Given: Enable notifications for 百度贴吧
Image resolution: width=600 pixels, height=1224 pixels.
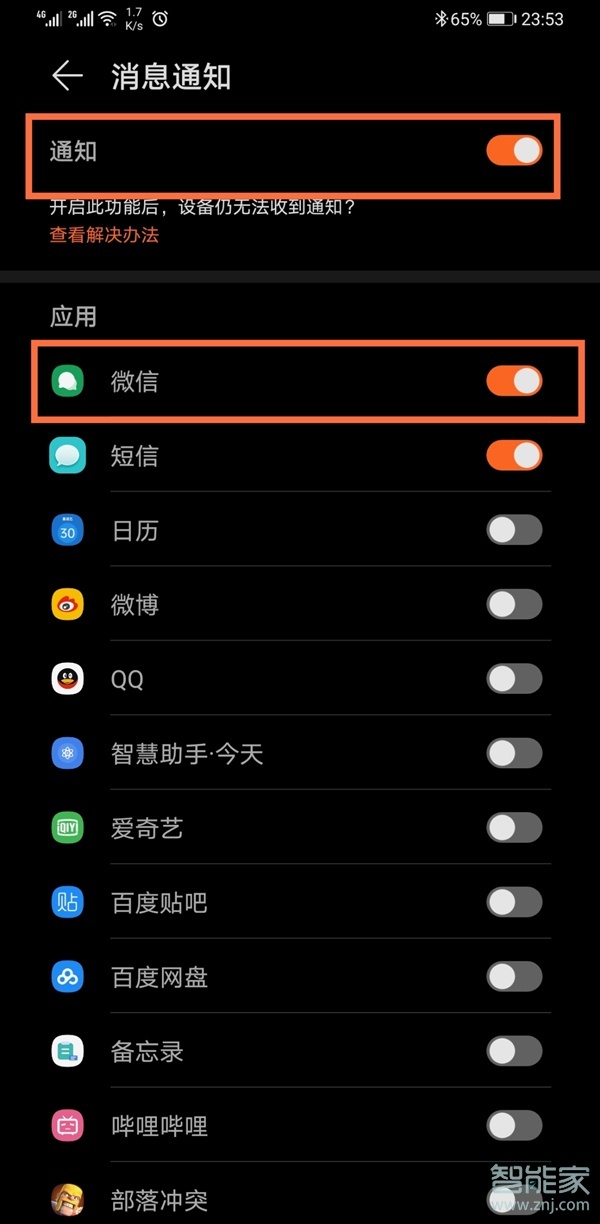Looking at the screenshot, I should [514, 902].
